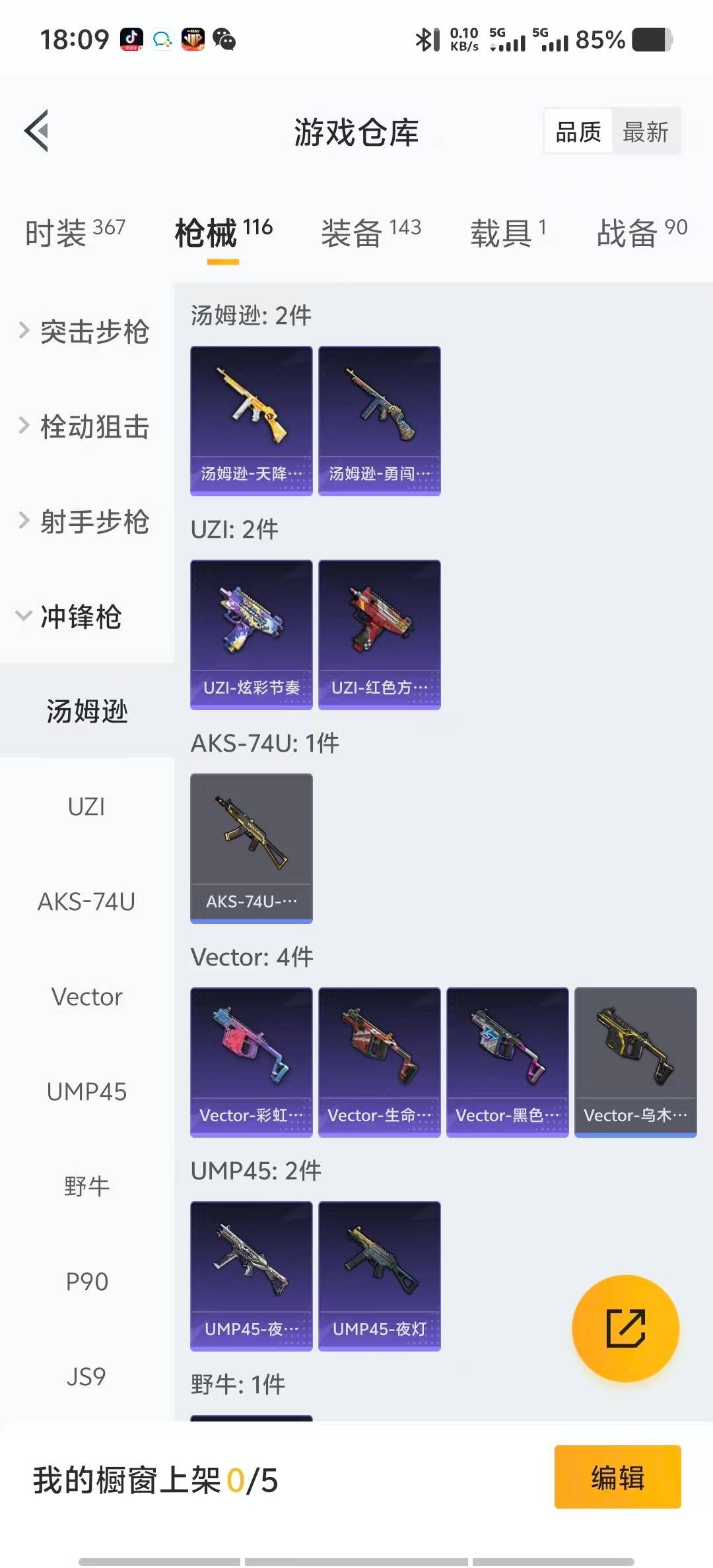Click the back arrow to exit 游戏仓库
The image size is (713, 1568).
click(x=36, y=131)
